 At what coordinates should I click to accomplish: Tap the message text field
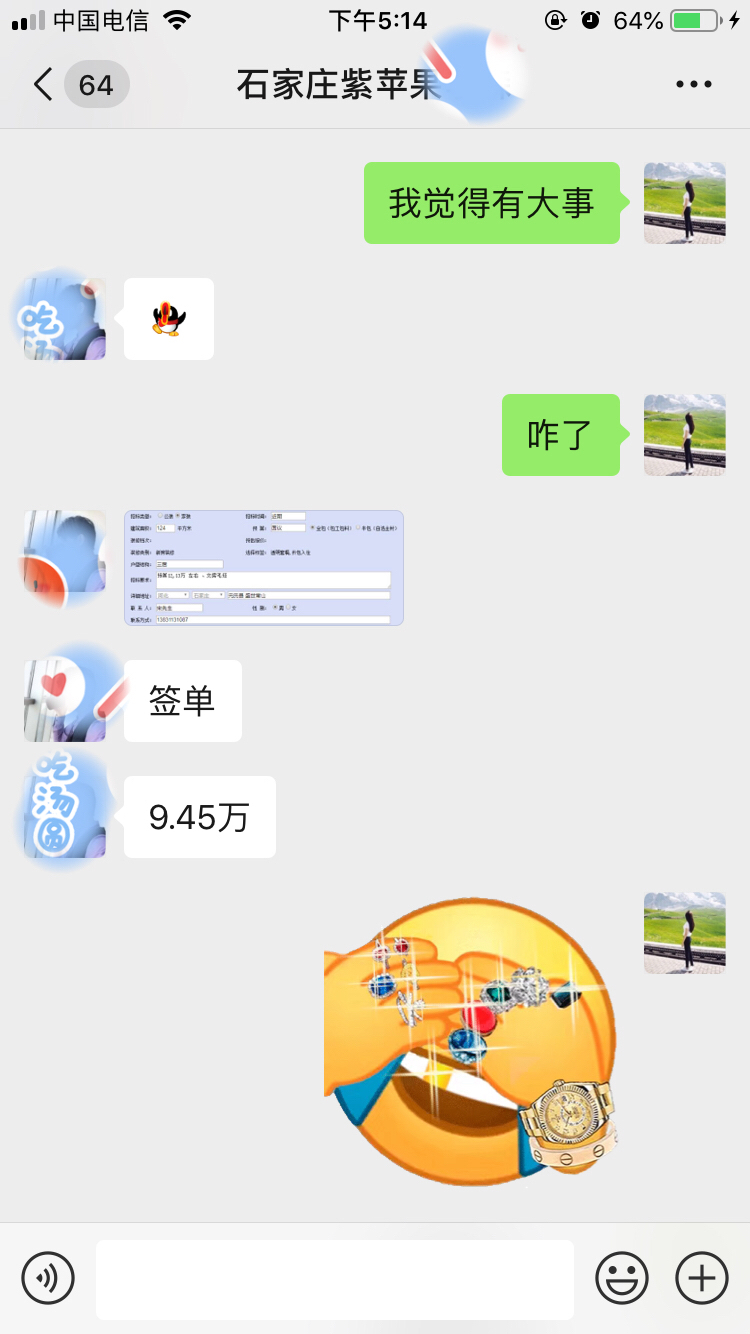coord(335,1279)
